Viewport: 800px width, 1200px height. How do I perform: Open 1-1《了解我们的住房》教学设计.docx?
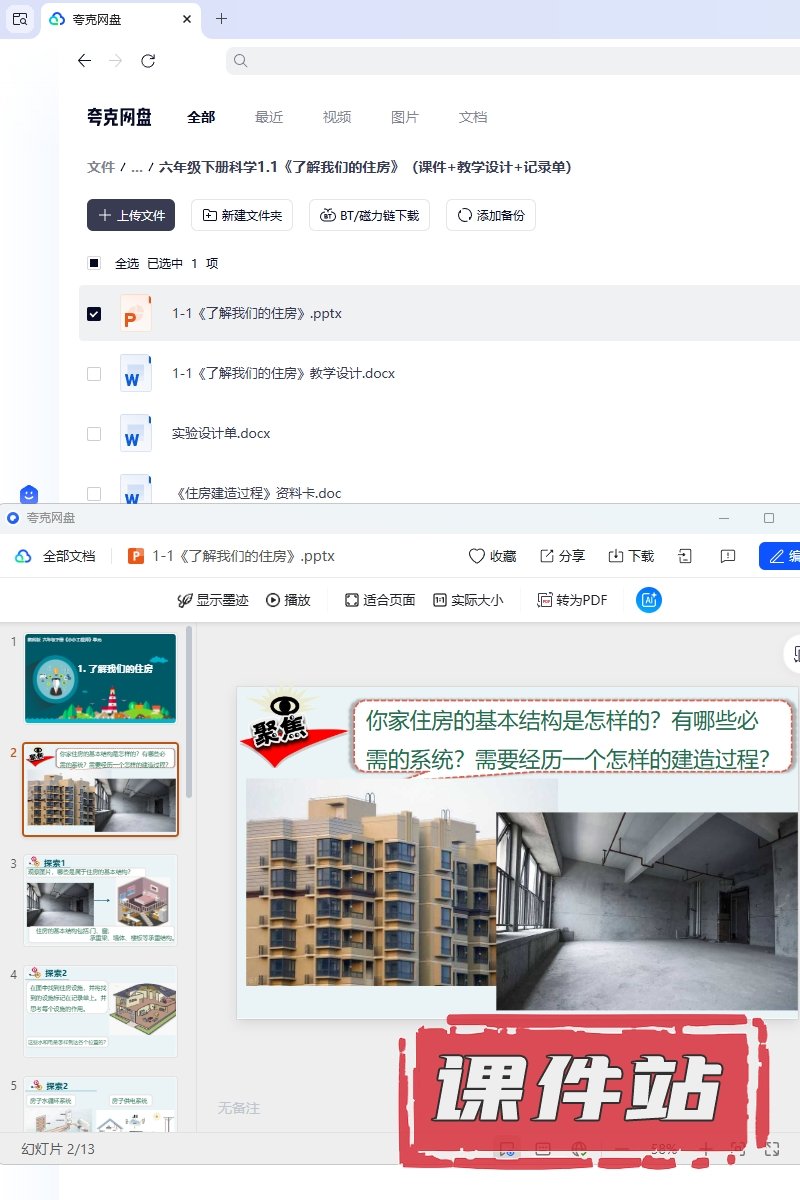[283, 373]
